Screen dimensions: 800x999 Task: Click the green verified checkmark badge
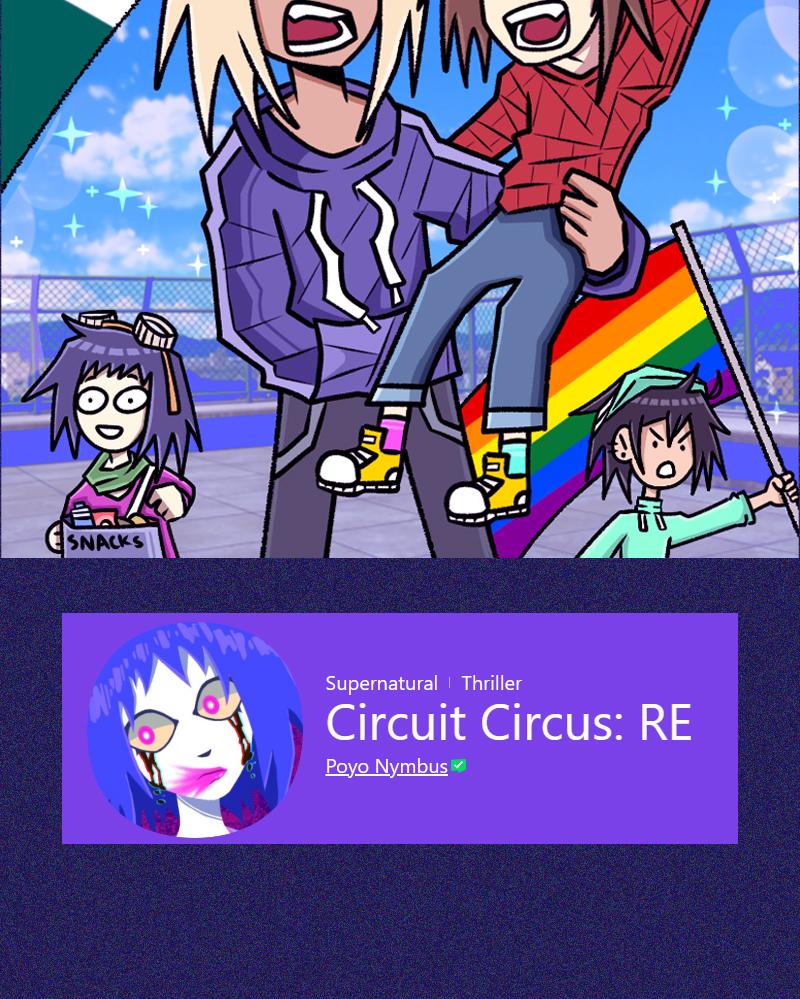(x=458, y=765)
